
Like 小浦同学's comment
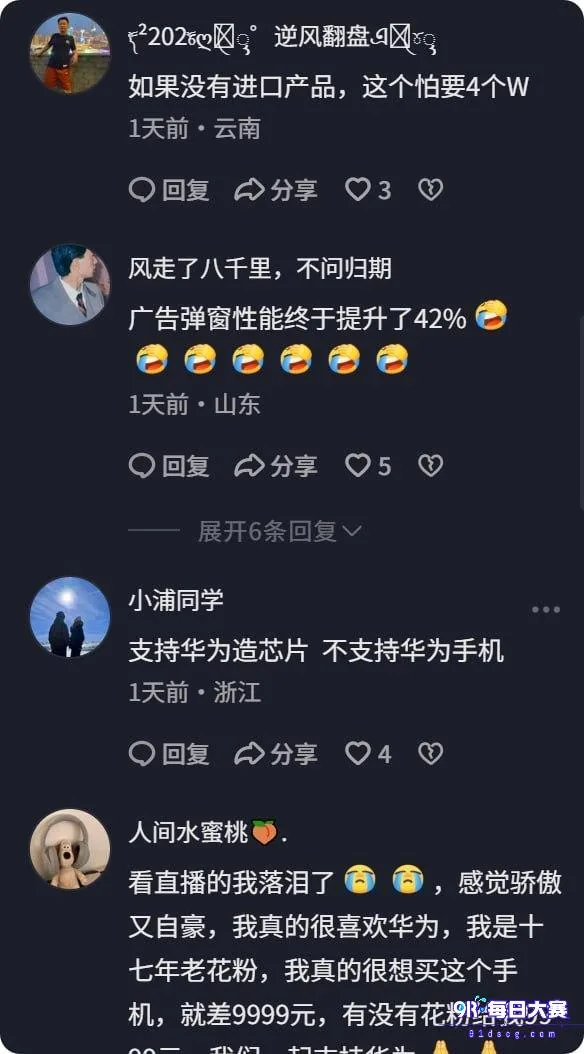368,754
